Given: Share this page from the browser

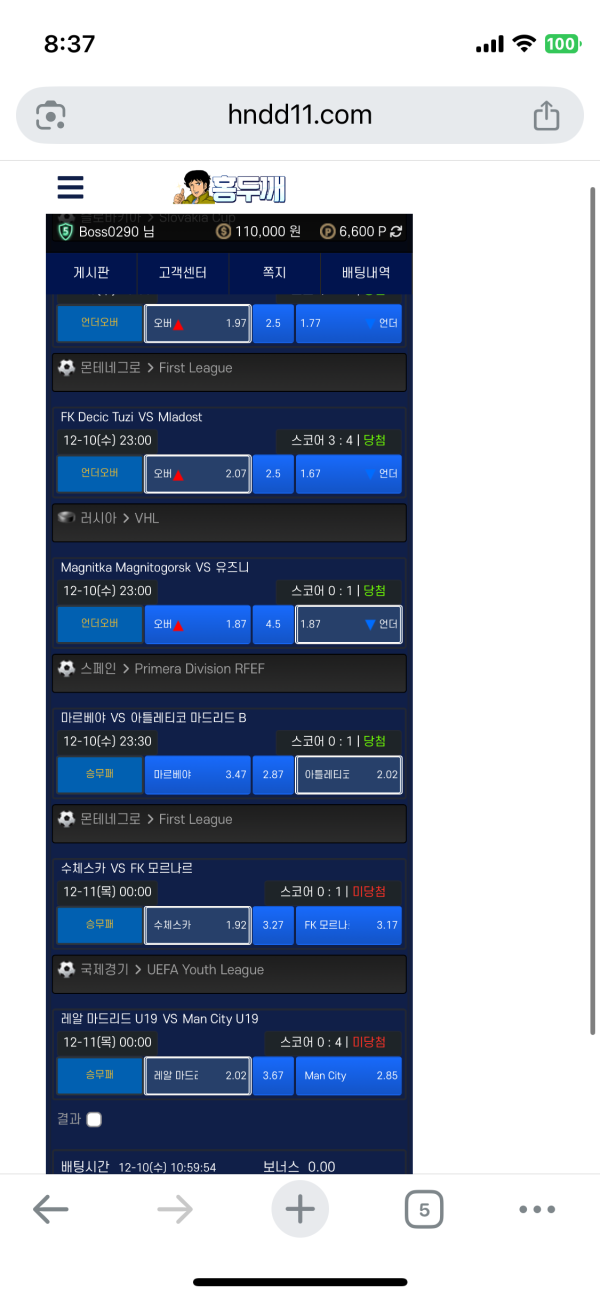Looking at the screenshot, I should coord(546,116).
